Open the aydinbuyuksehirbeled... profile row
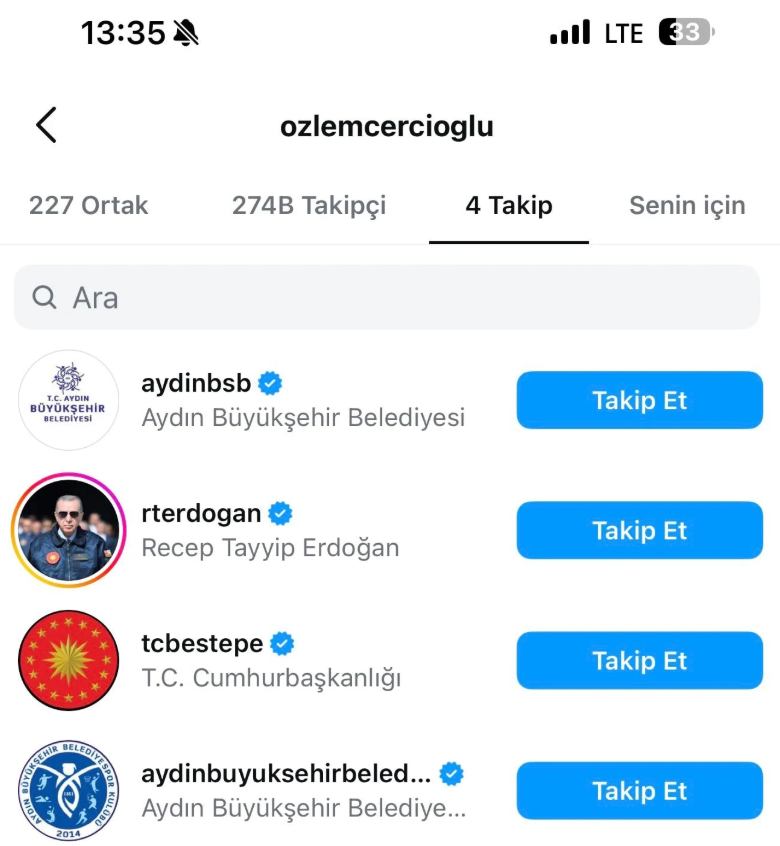 tap(286, 774)
